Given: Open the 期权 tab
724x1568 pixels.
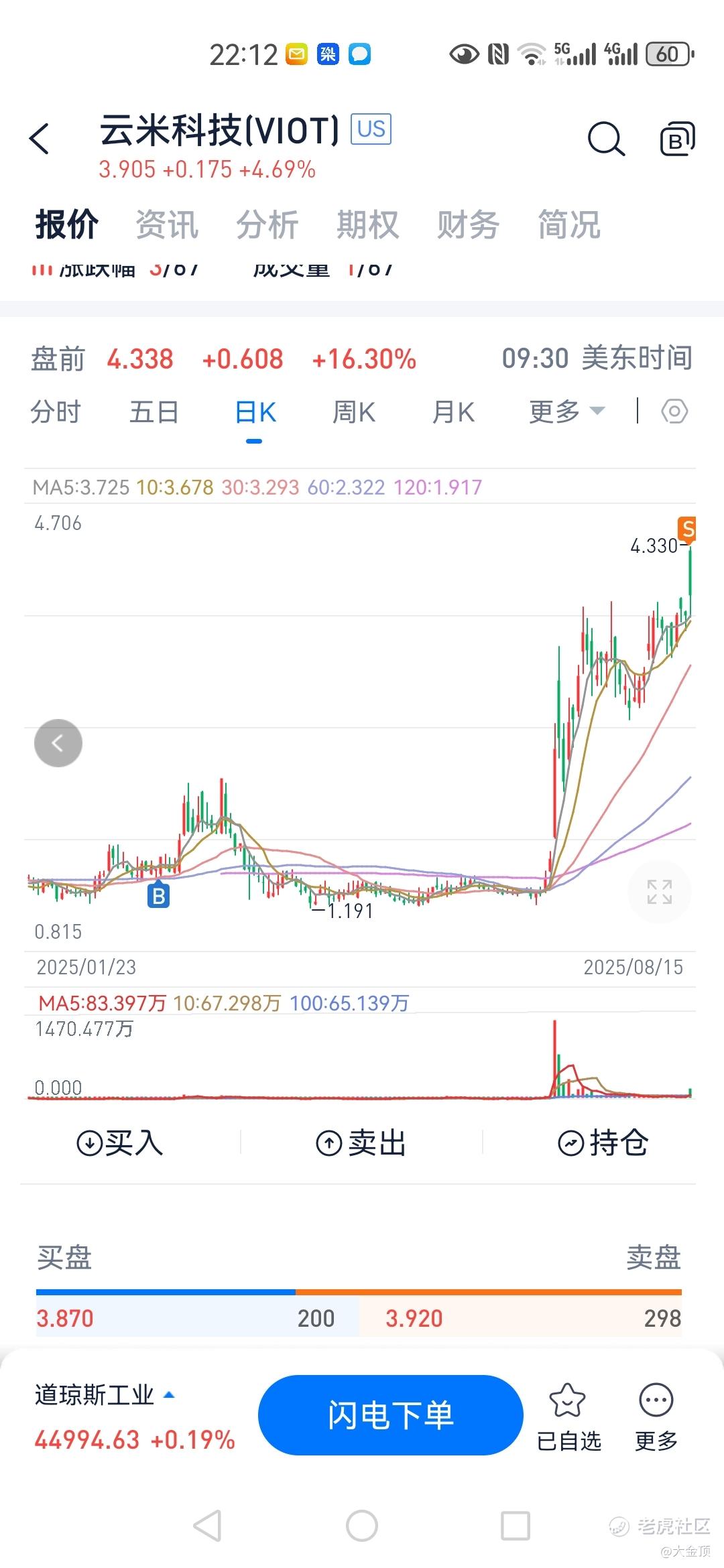Looking at the screenshot, I should click(x=368, y=224).
